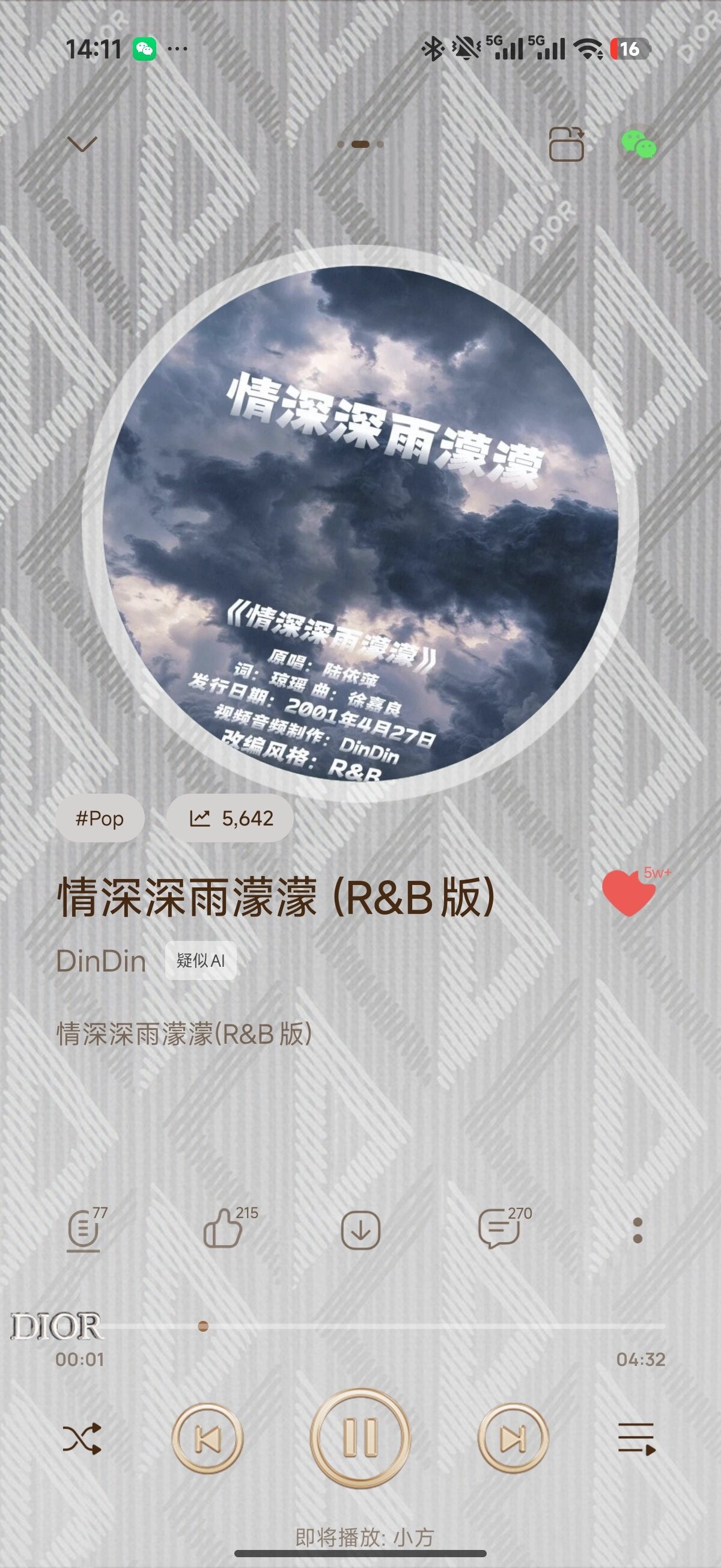Download this song

pyautogui.click(x=360, y=1230)
